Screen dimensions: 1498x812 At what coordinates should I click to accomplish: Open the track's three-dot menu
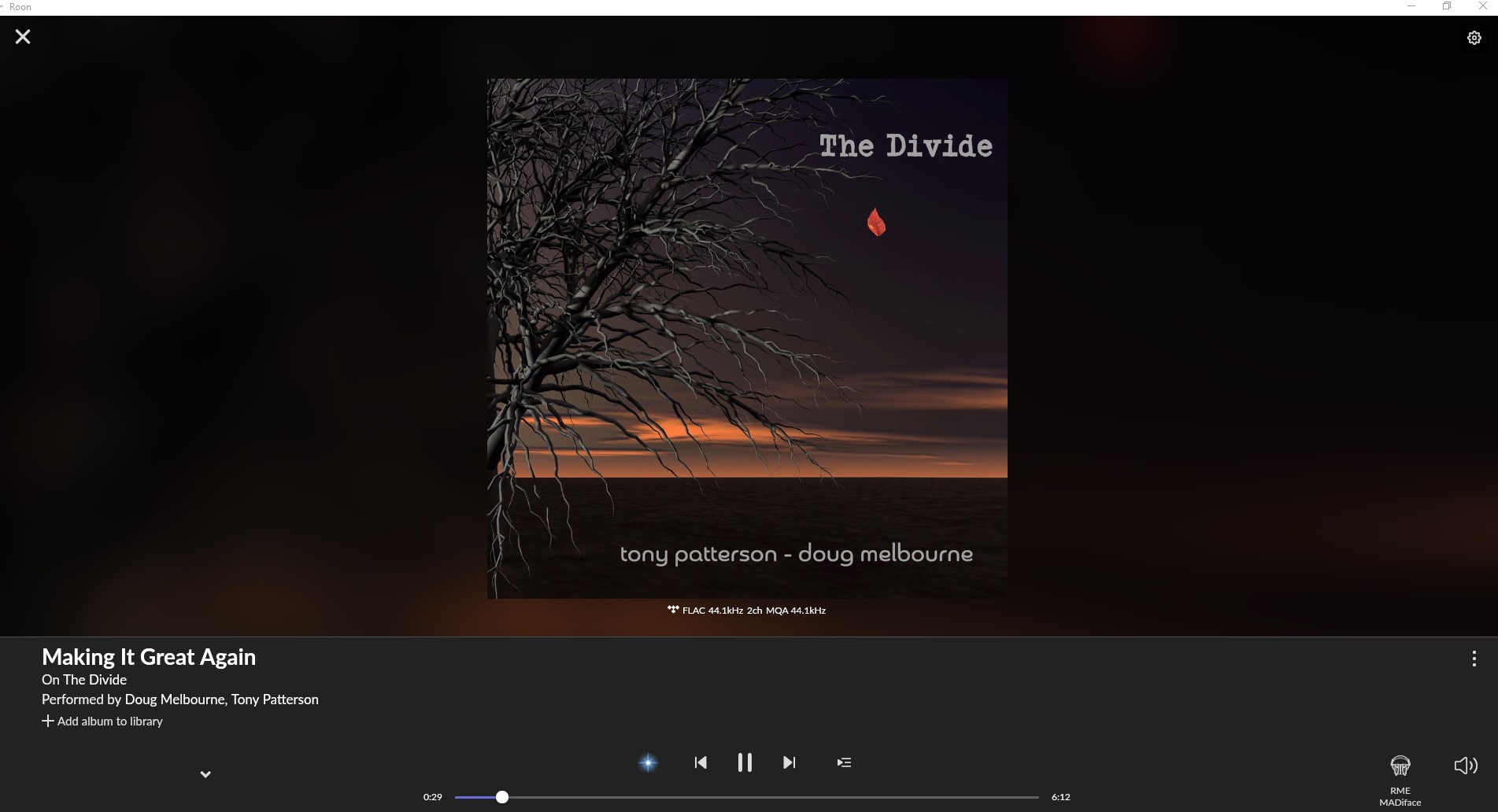(x=1474, y=659)
